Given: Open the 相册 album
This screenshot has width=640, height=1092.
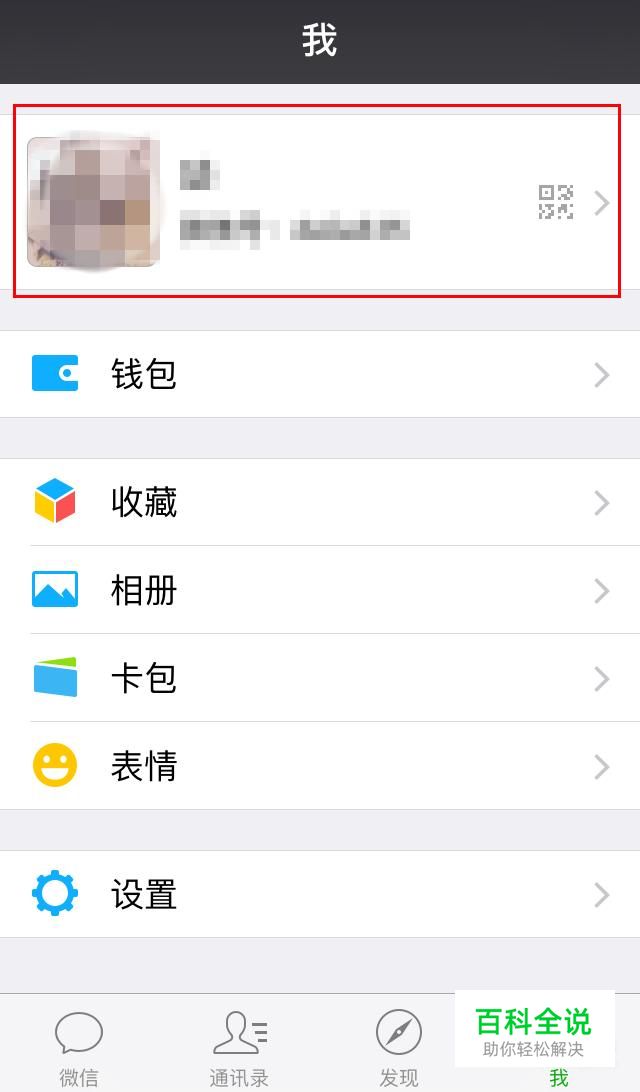Looking at the screenshot, I should click(x=320, y=590).
